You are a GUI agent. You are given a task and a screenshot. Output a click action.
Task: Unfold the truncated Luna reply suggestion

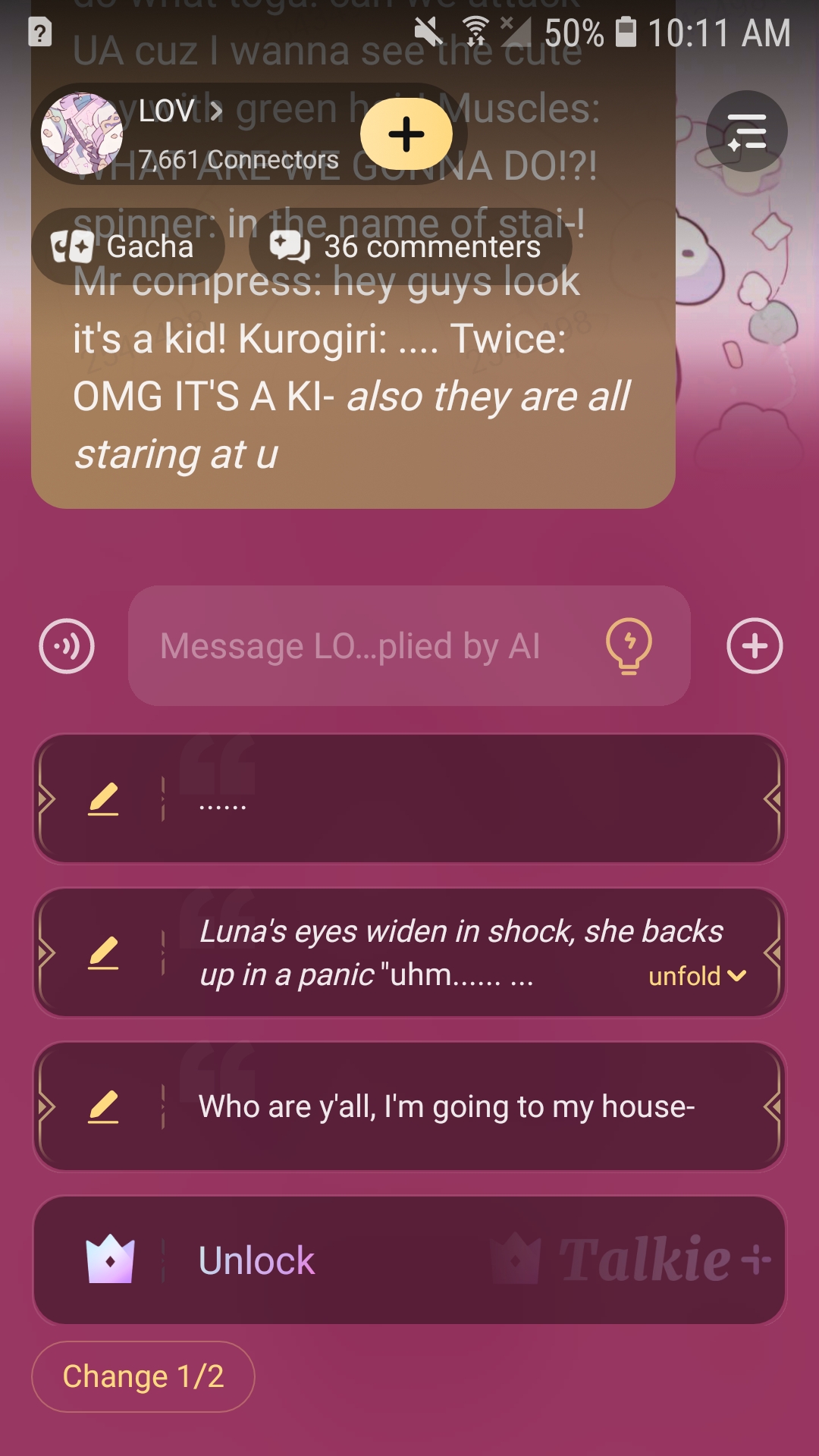697,976
